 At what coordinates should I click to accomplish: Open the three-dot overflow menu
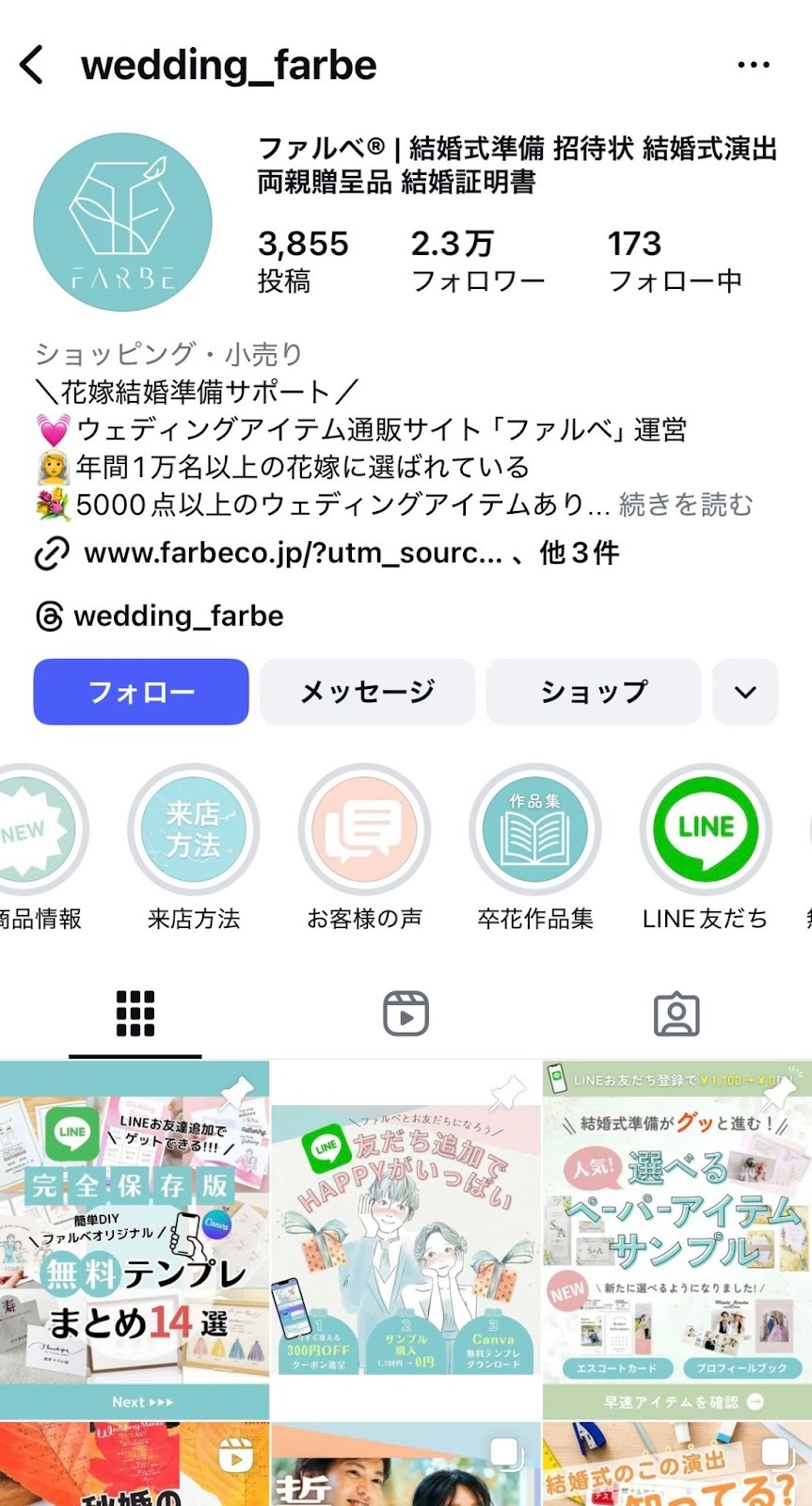[x=754, y=65]
